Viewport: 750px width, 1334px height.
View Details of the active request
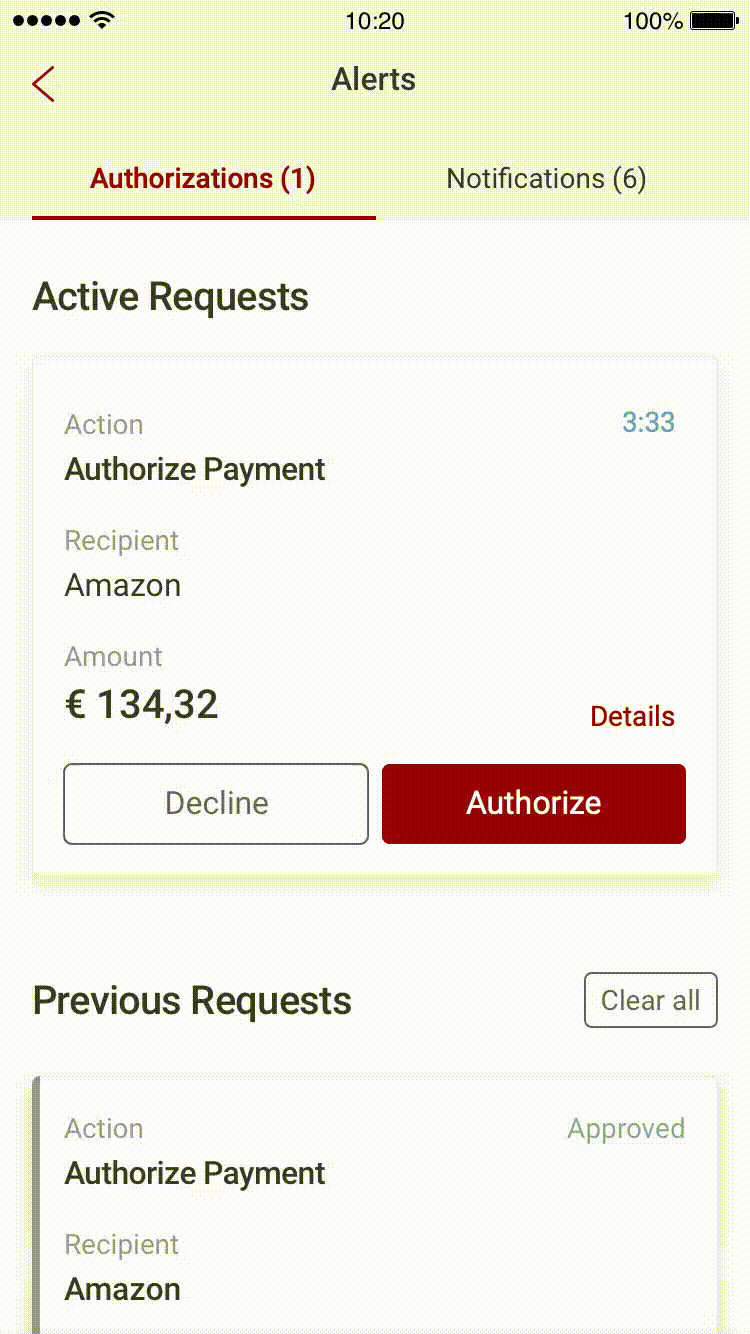point(632,716)
